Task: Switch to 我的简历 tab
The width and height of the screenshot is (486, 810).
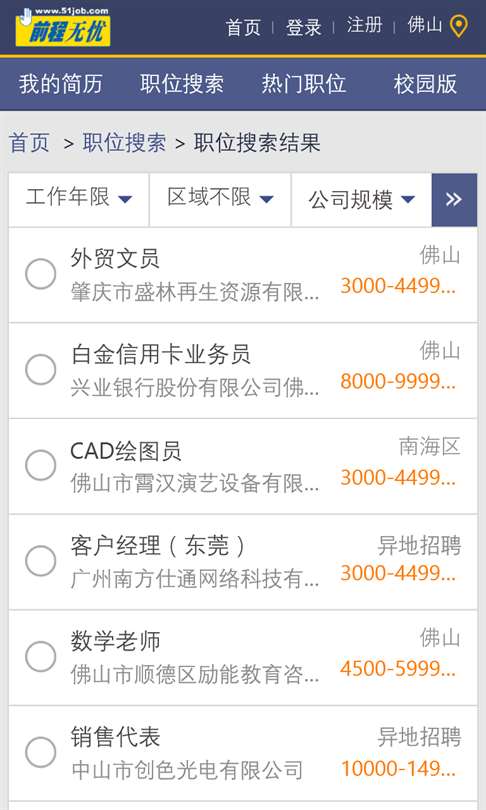Action: pos(60,84)
